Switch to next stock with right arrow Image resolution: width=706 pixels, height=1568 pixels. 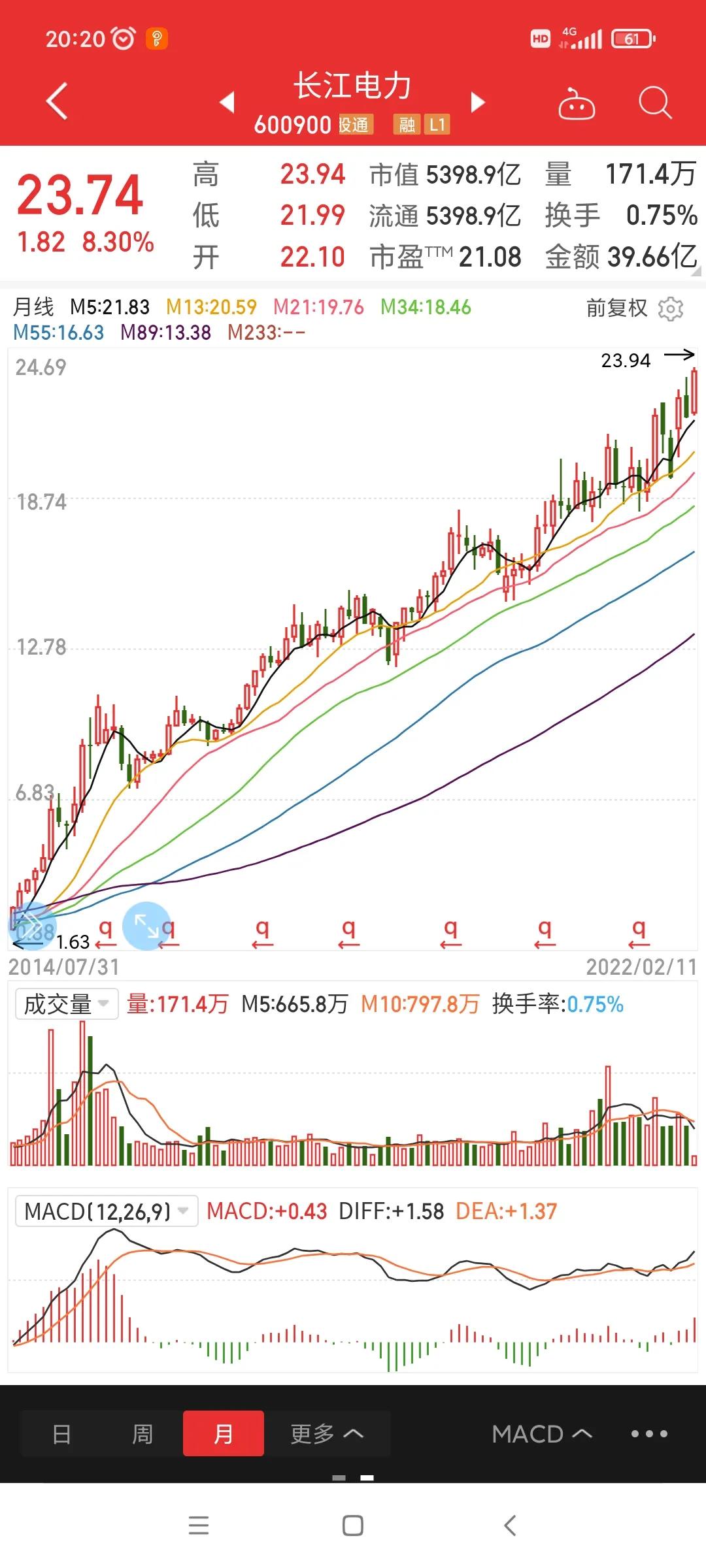(x=478, y=102)
